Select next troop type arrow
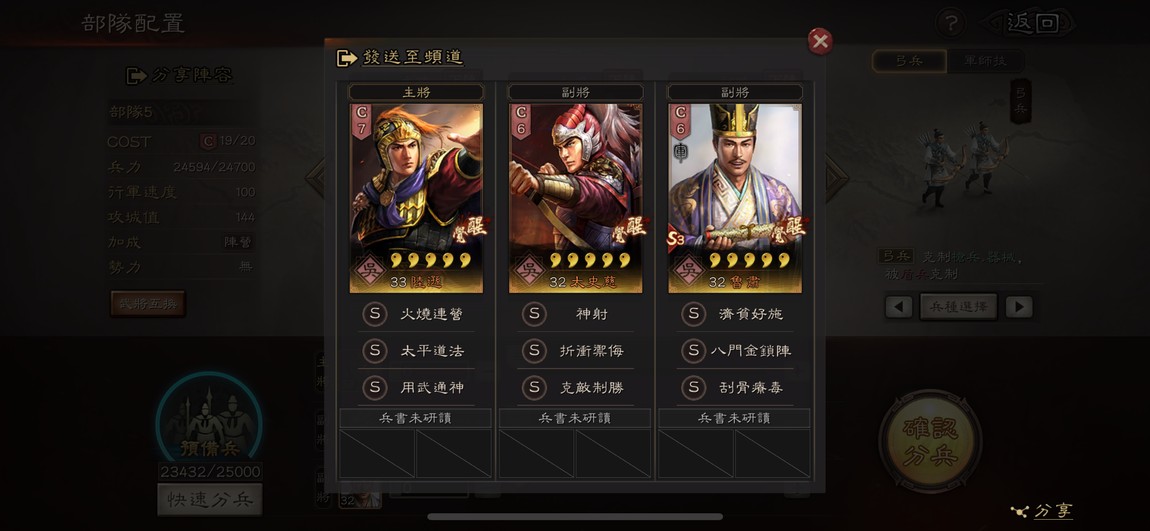The height and width of the screenshot is (531, 1150). [1018, 307]
